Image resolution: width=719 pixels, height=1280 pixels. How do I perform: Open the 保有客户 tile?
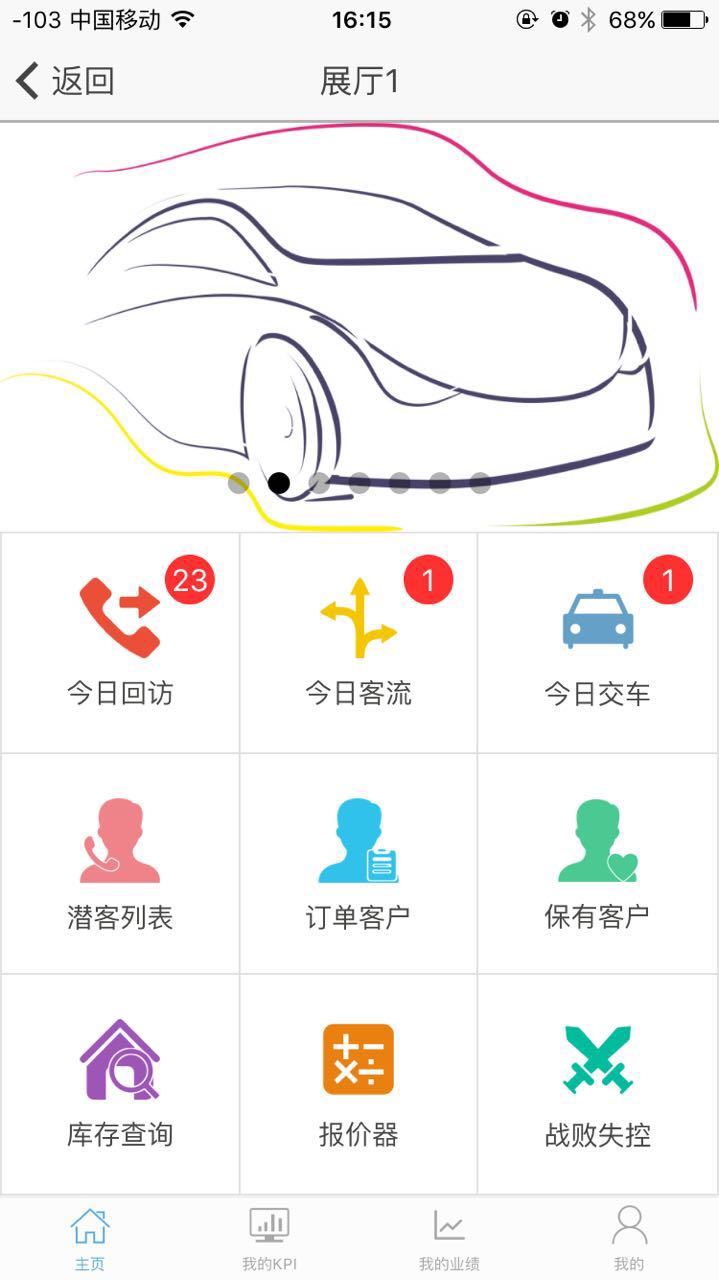click(x=597, y=863)
